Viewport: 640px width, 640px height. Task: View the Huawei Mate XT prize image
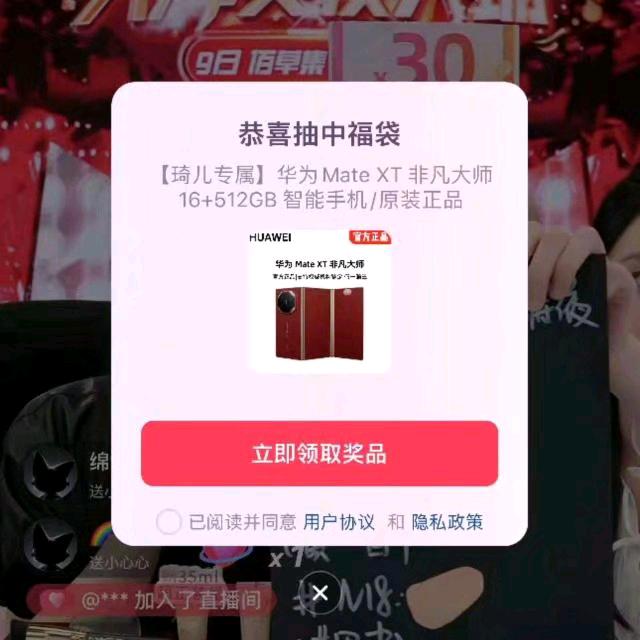319,301
